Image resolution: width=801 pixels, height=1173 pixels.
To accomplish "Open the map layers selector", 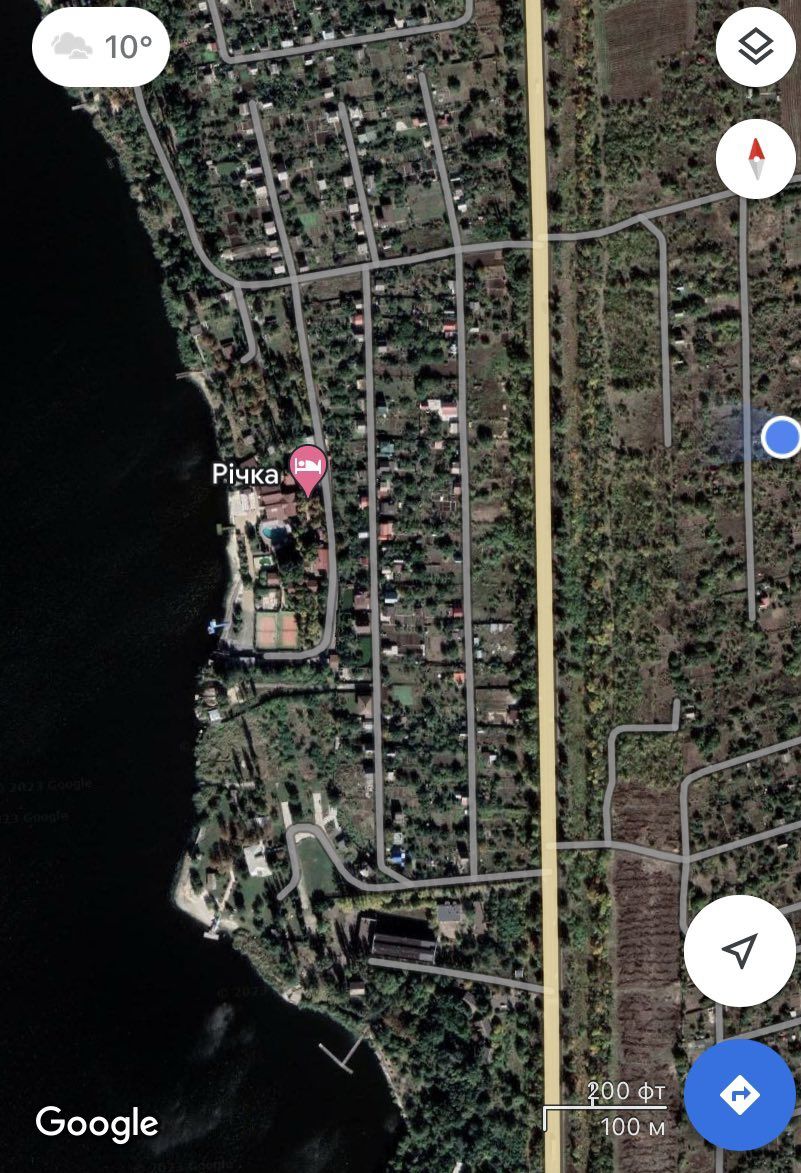I will pos(755,46).
